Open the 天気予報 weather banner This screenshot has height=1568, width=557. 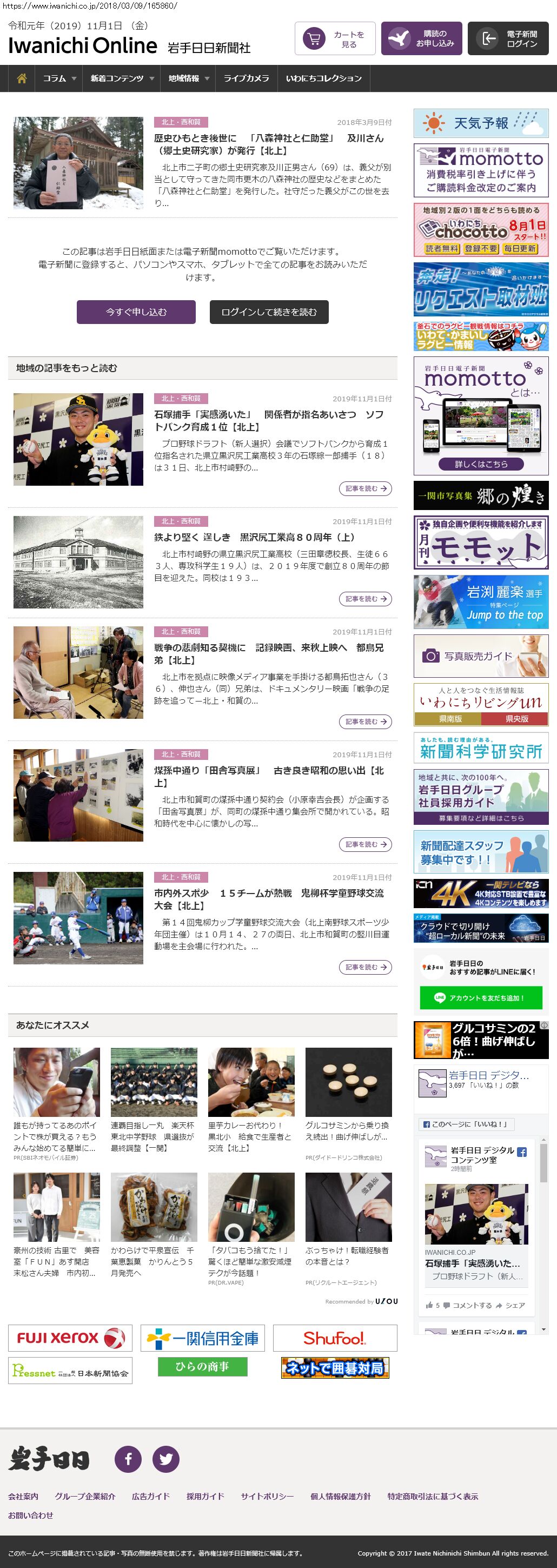pyautogui.click(x=481, y=123)
